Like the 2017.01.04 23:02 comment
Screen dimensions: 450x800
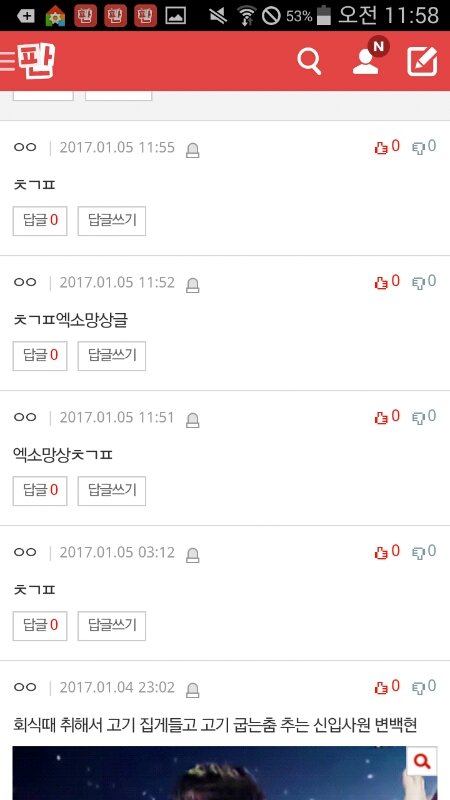tap(387, 687)
